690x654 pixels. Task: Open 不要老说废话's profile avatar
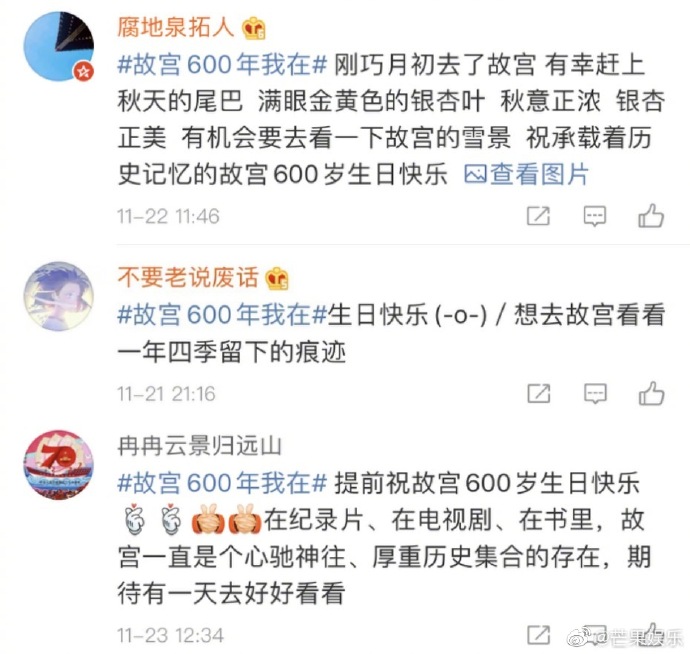point(59,298)
